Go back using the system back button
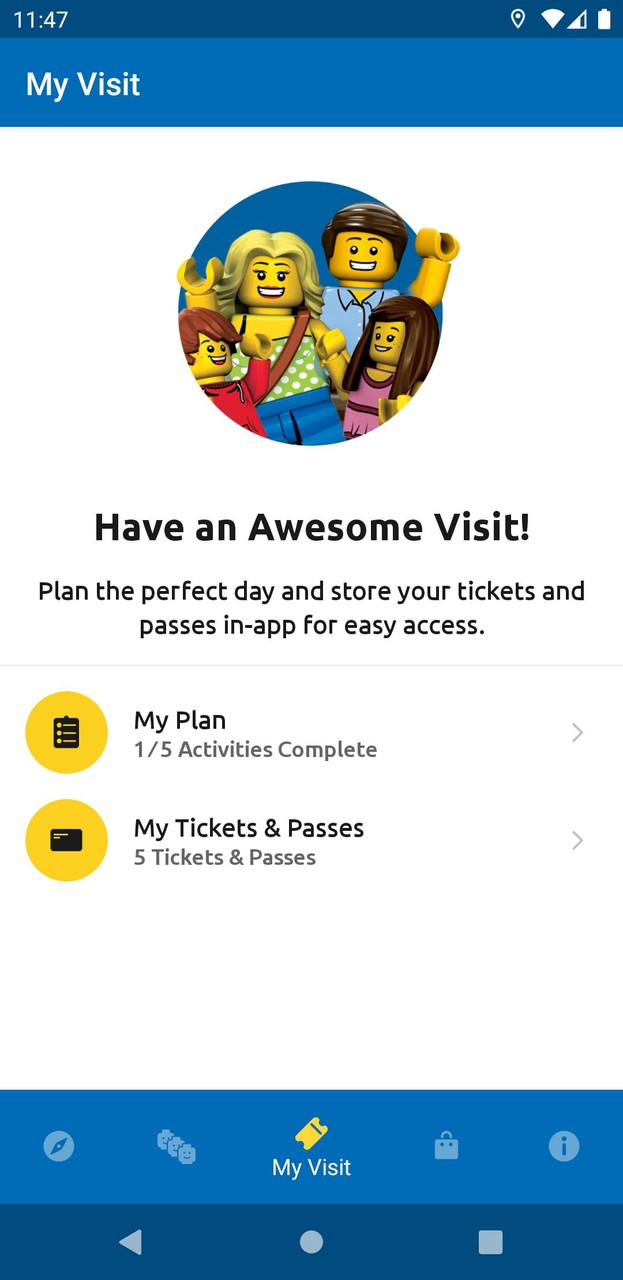This screenshot has height=1280, width=623. point(130,1242)
